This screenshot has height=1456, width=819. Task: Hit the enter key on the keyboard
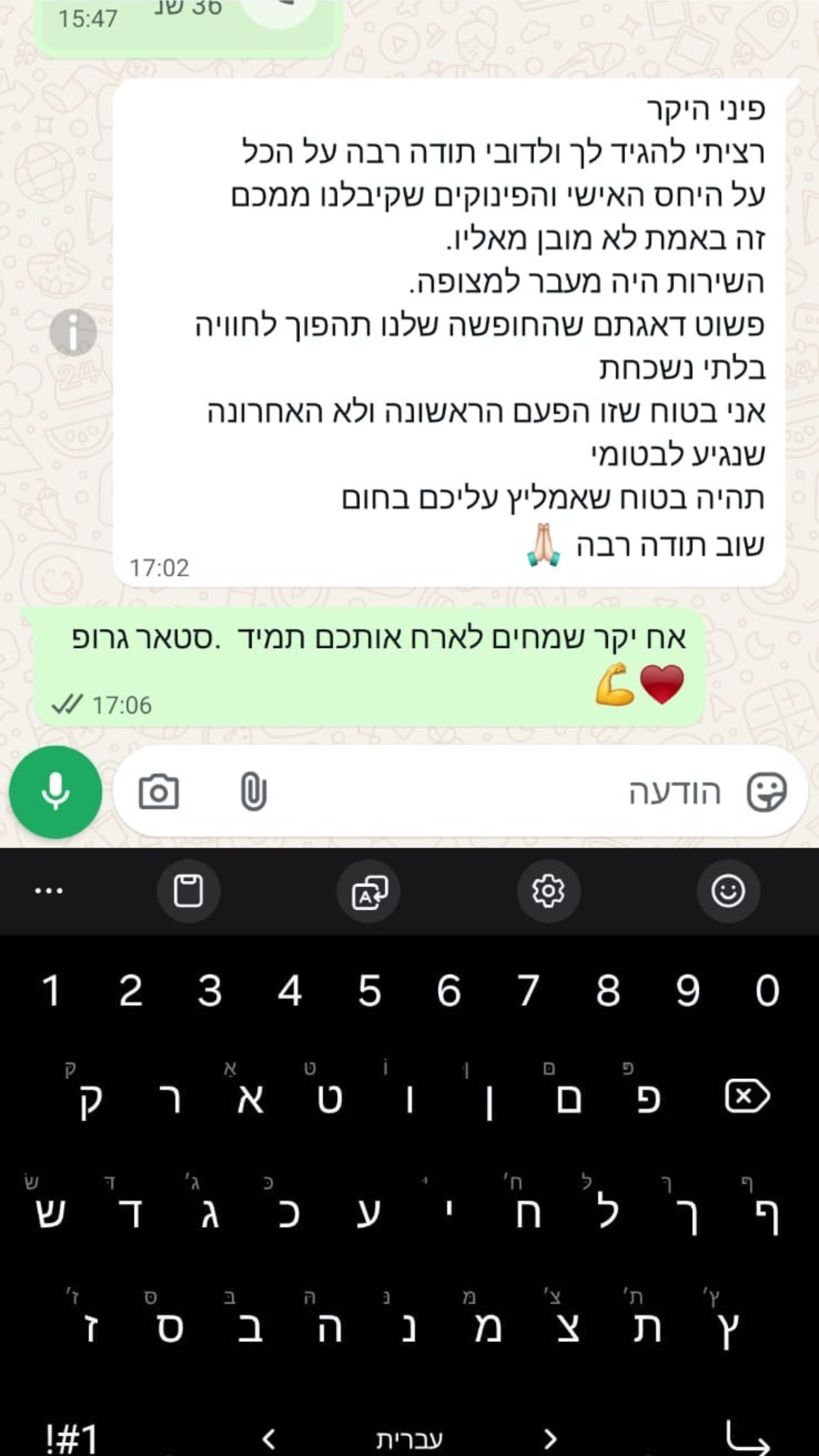[747, 1437]
